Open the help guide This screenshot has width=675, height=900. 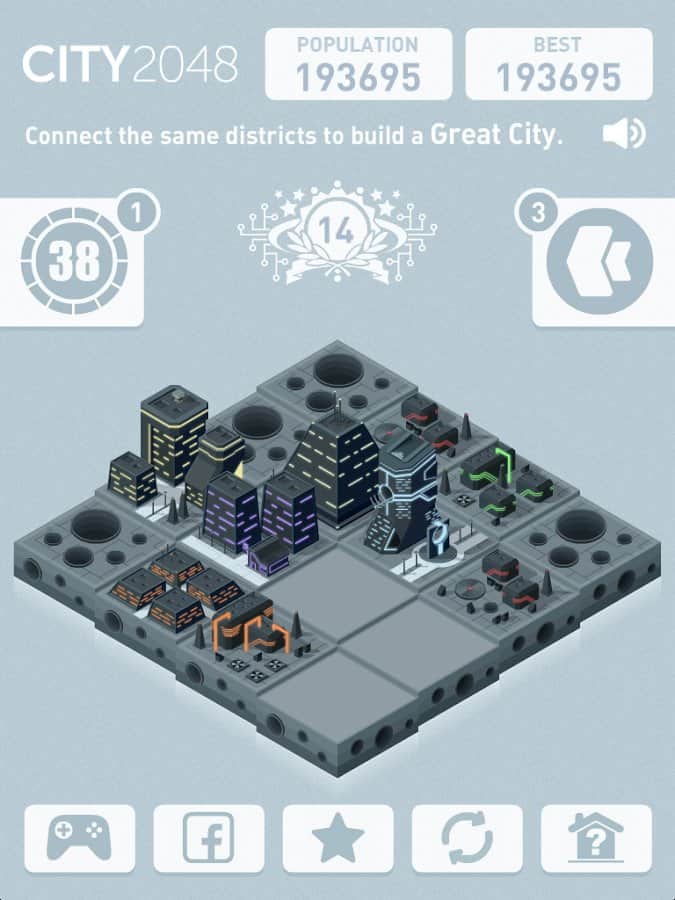(x=596, y=840)
